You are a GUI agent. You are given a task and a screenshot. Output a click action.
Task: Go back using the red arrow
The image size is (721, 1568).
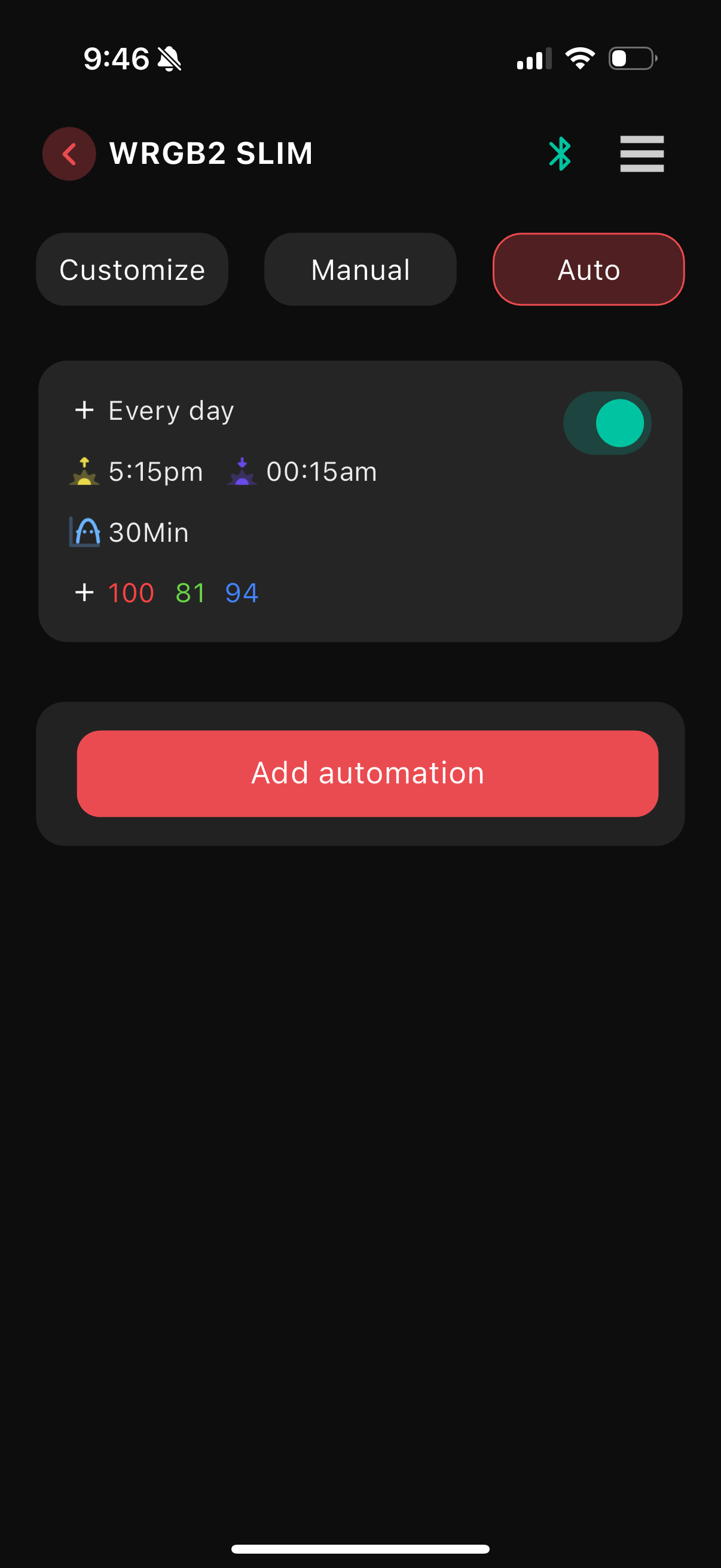coord(69,153)
